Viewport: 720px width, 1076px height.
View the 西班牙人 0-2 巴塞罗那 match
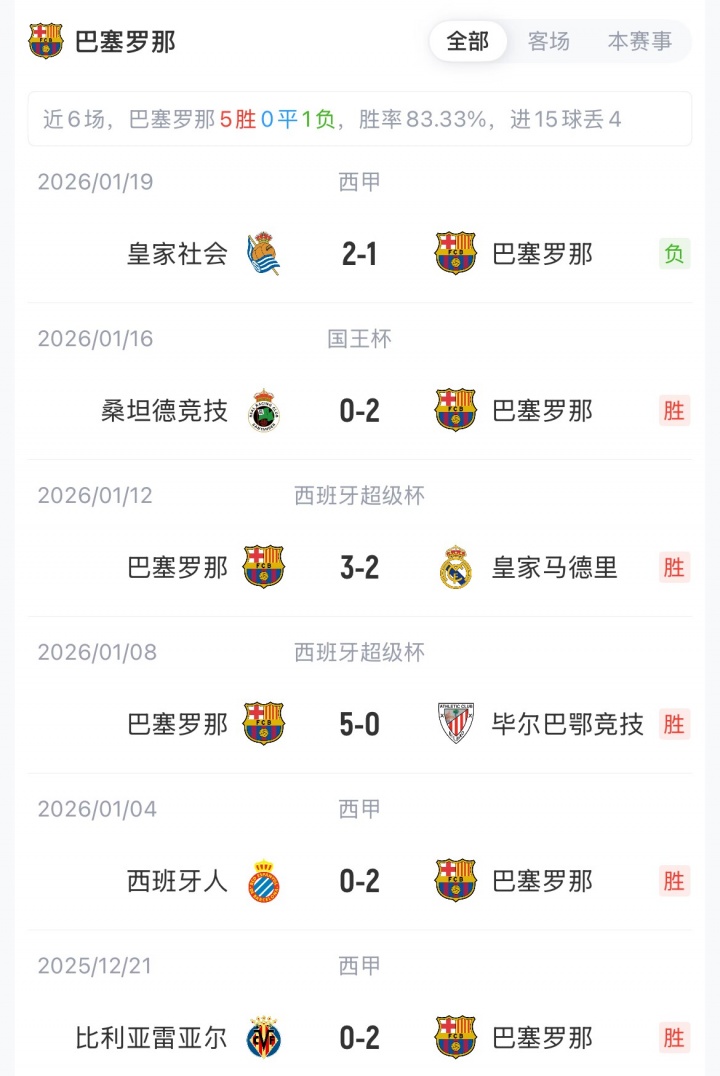click(360, 881)
